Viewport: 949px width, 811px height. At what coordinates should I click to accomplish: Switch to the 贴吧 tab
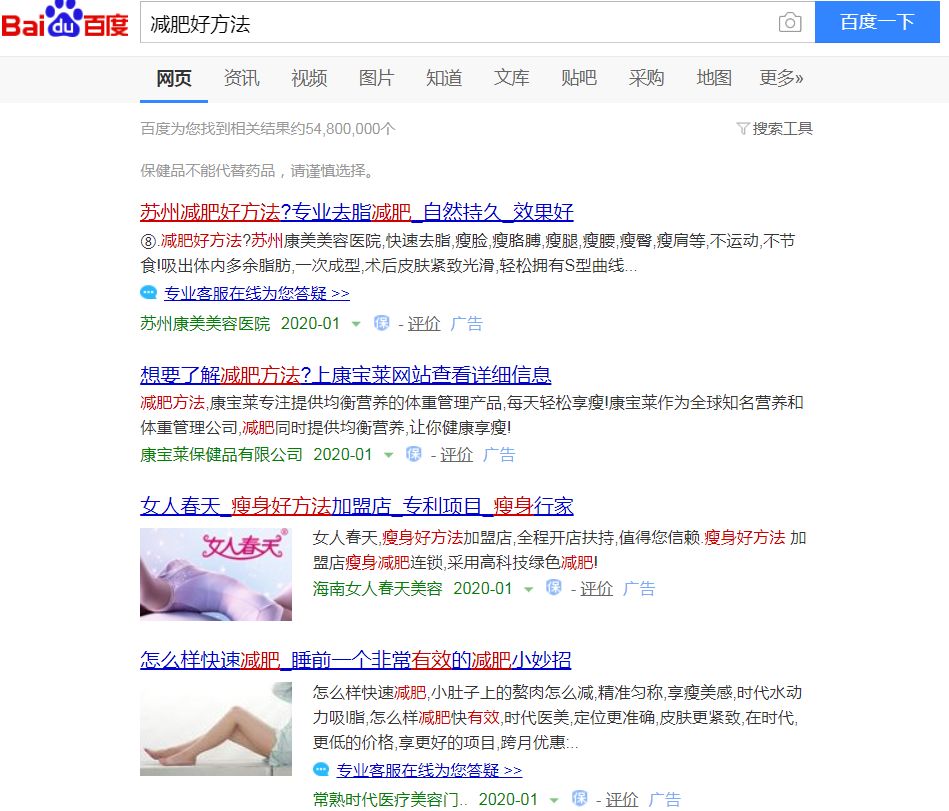(579, 78)
